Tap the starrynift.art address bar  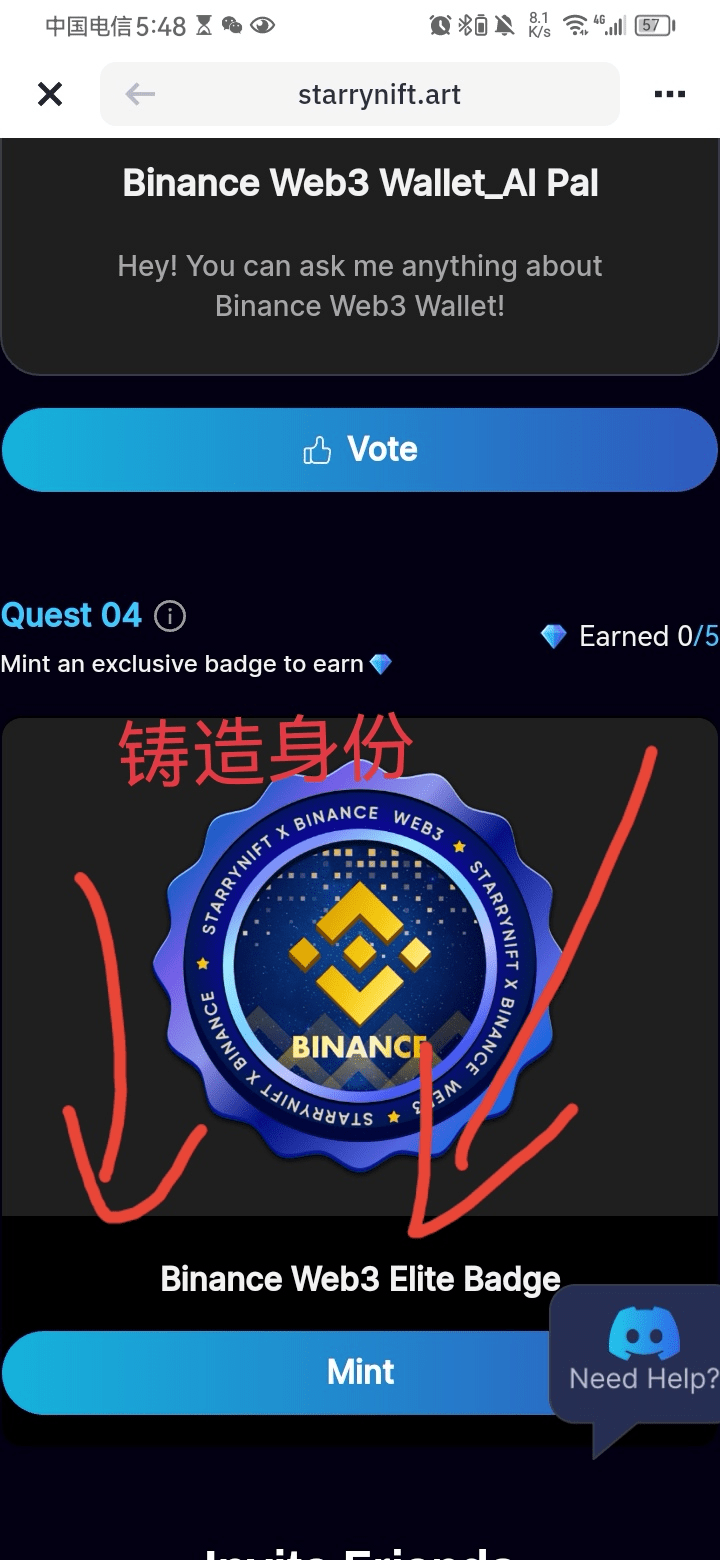pos(380,95)
